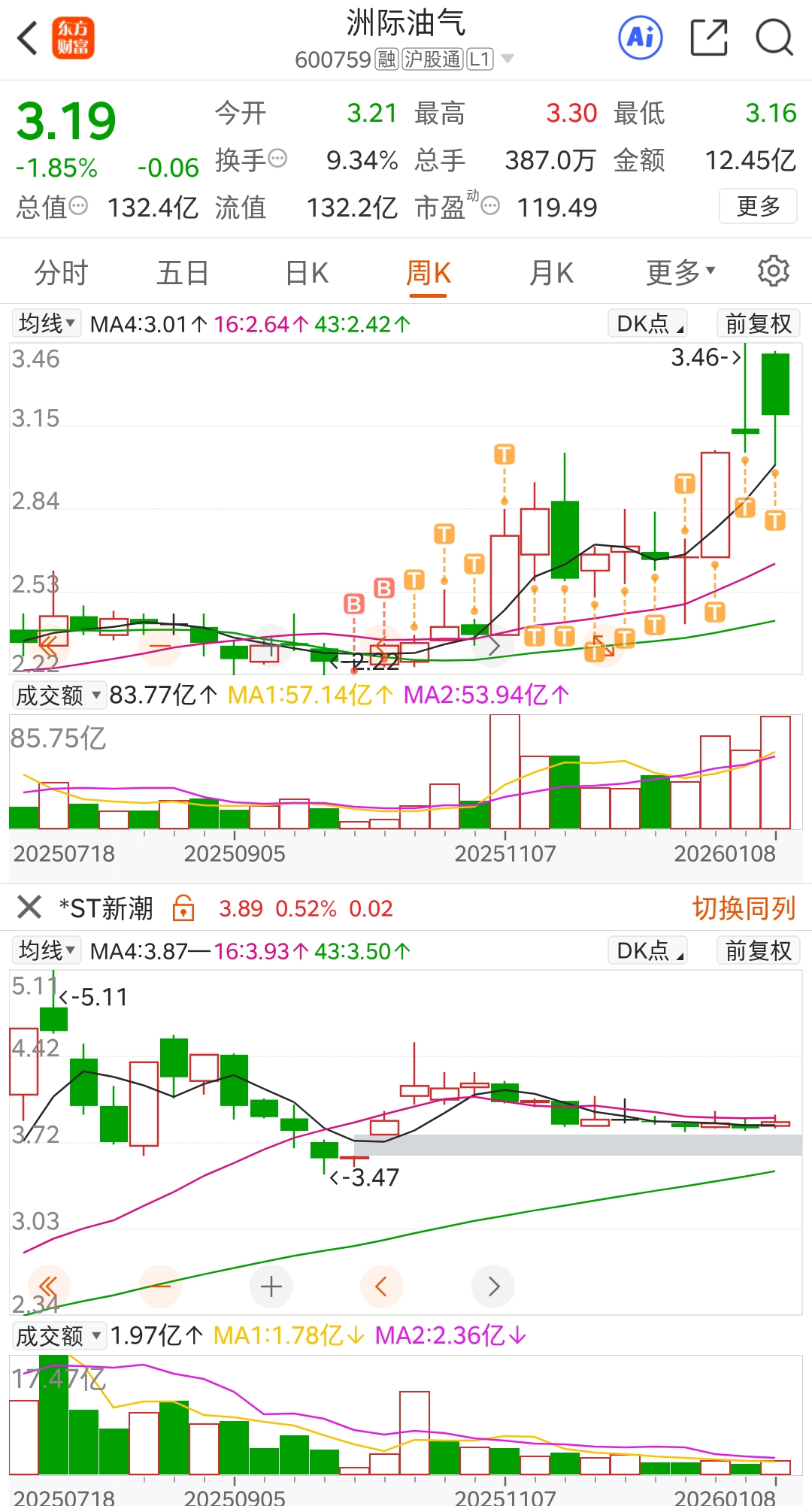The image size is (812, 1506).
Task: Open the stock search
Action: pyautogui.click(x=774, y=37)
